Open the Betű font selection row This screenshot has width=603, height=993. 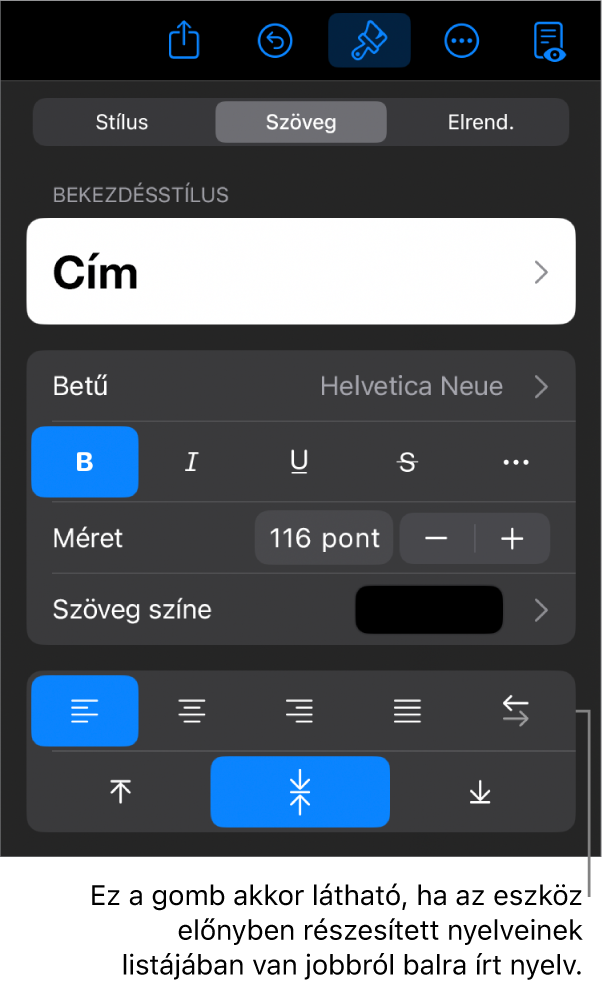click(x=301, y=386)
